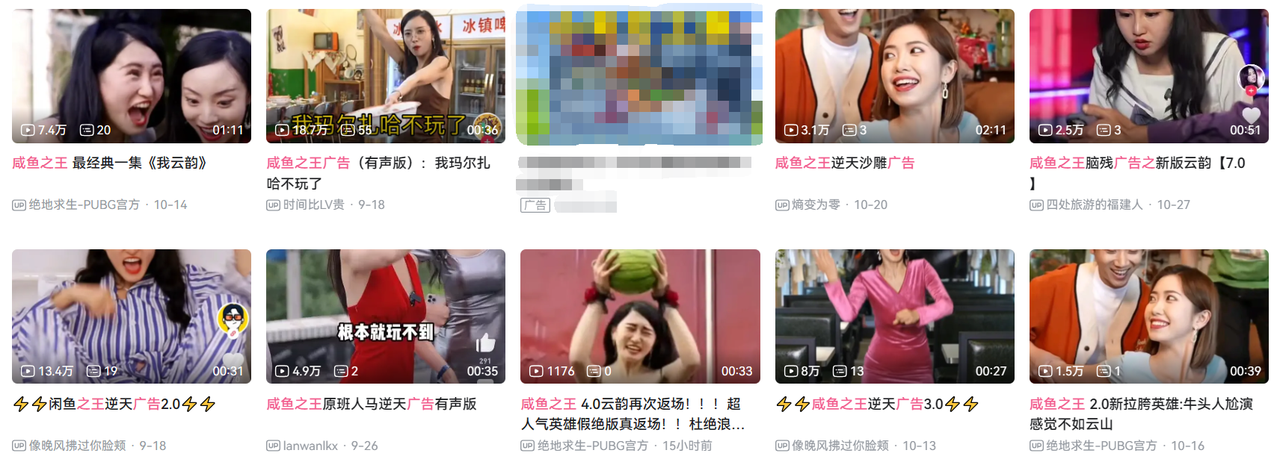This screenshot has height=459, width=1280.
Task: Visit uploader 四处旅游的福建人's profile
Action: 1094,205
